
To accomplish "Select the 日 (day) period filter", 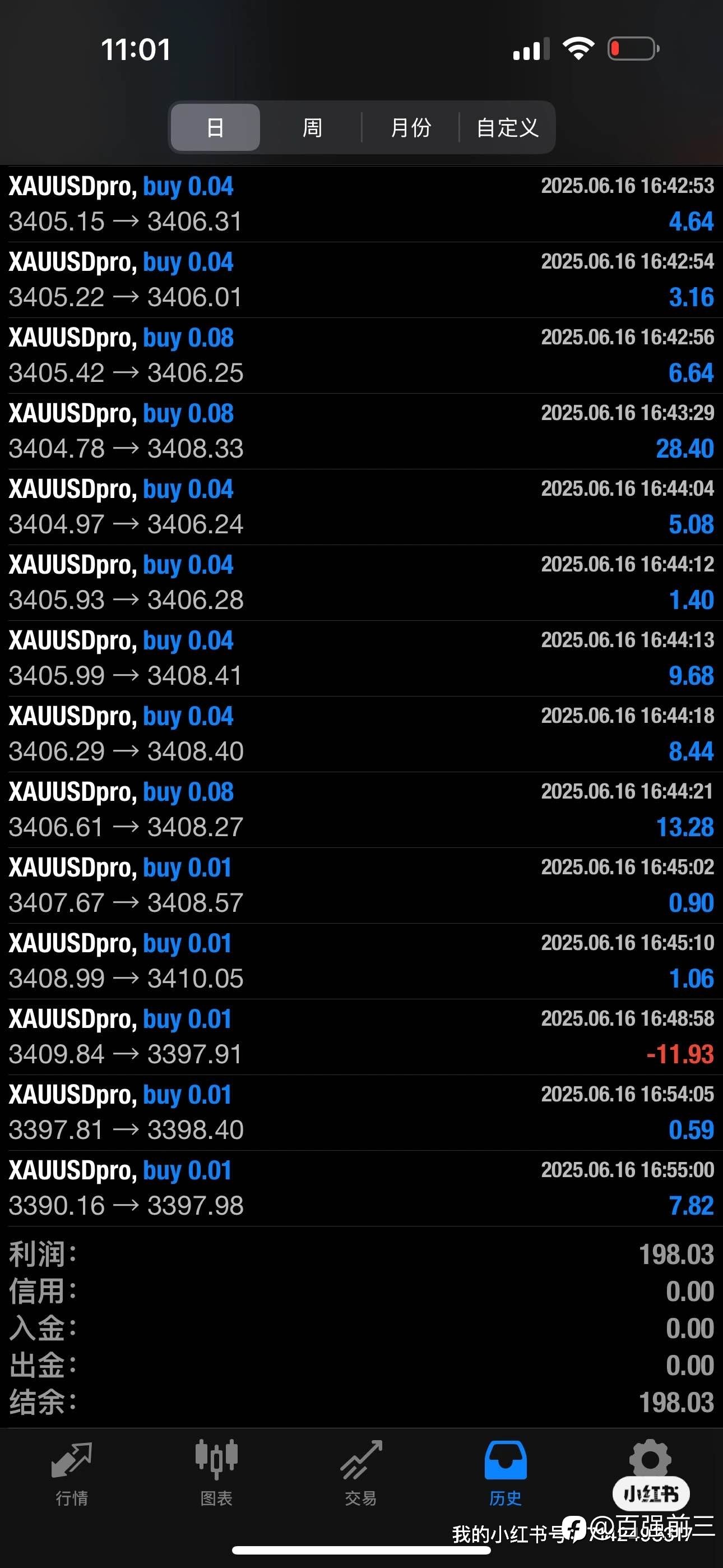I will tap(215, 127).
